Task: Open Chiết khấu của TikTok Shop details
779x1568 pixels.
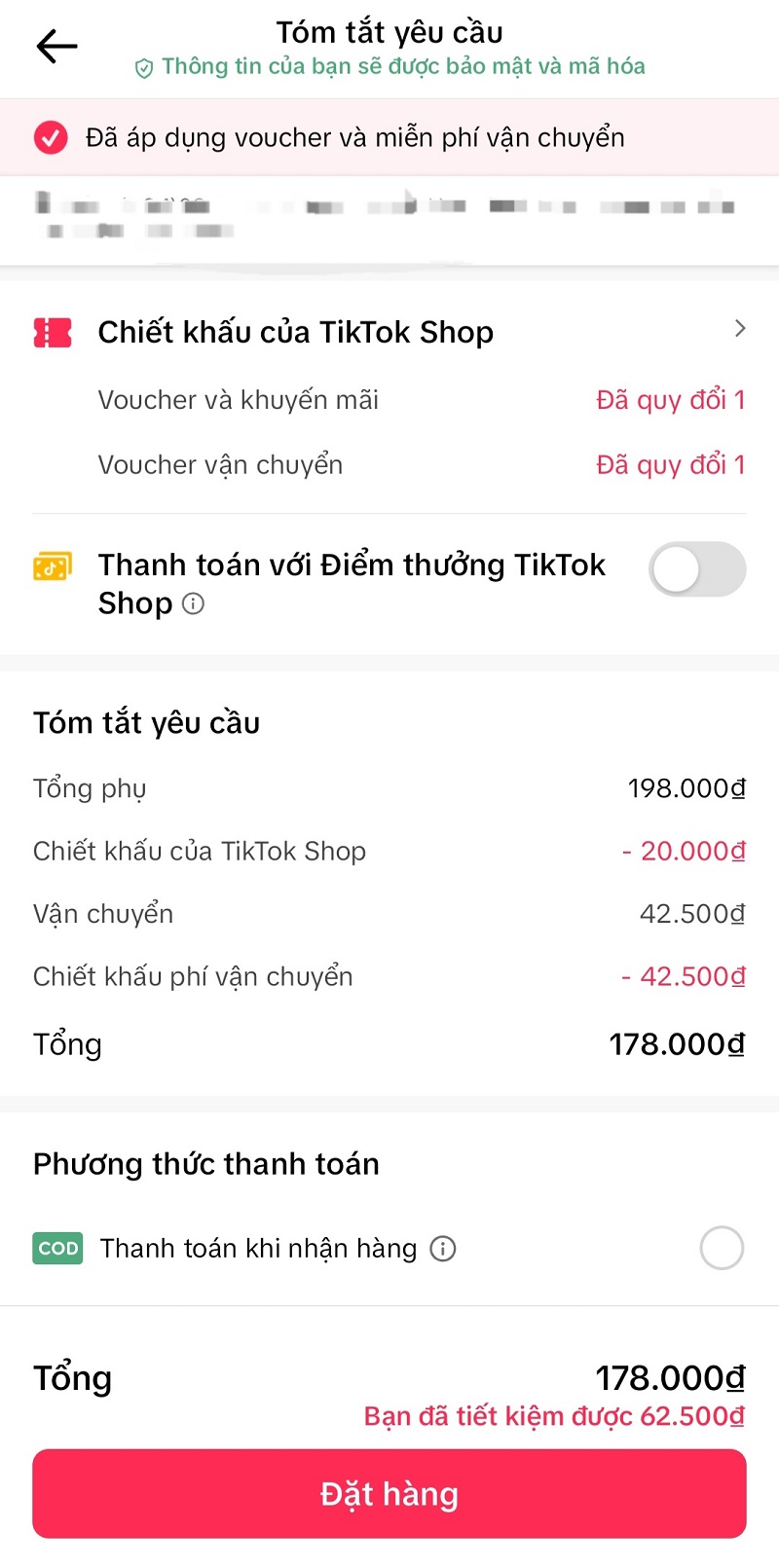Action: [x=739, y=329]
